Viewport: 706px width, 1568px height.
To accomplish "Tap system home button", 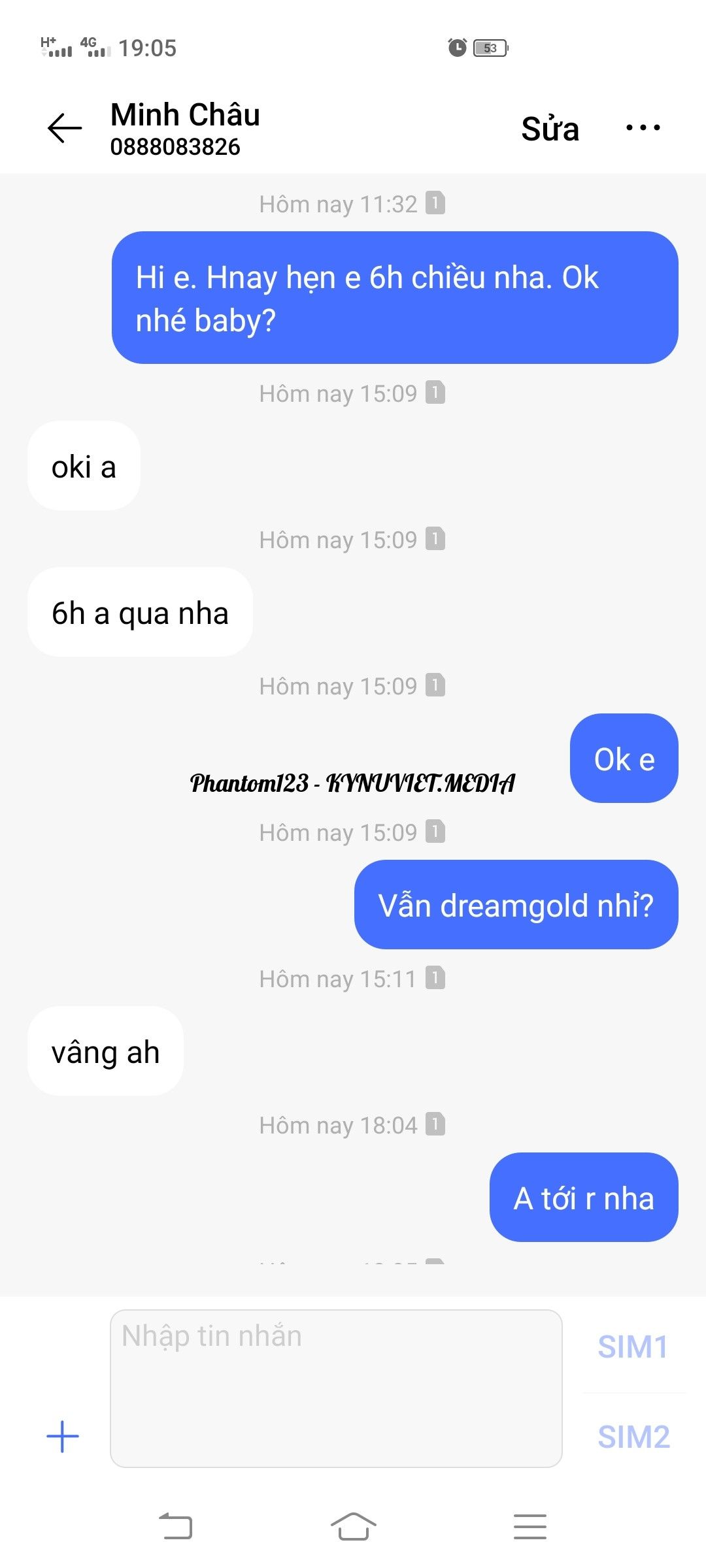I will coord(353,1527).
